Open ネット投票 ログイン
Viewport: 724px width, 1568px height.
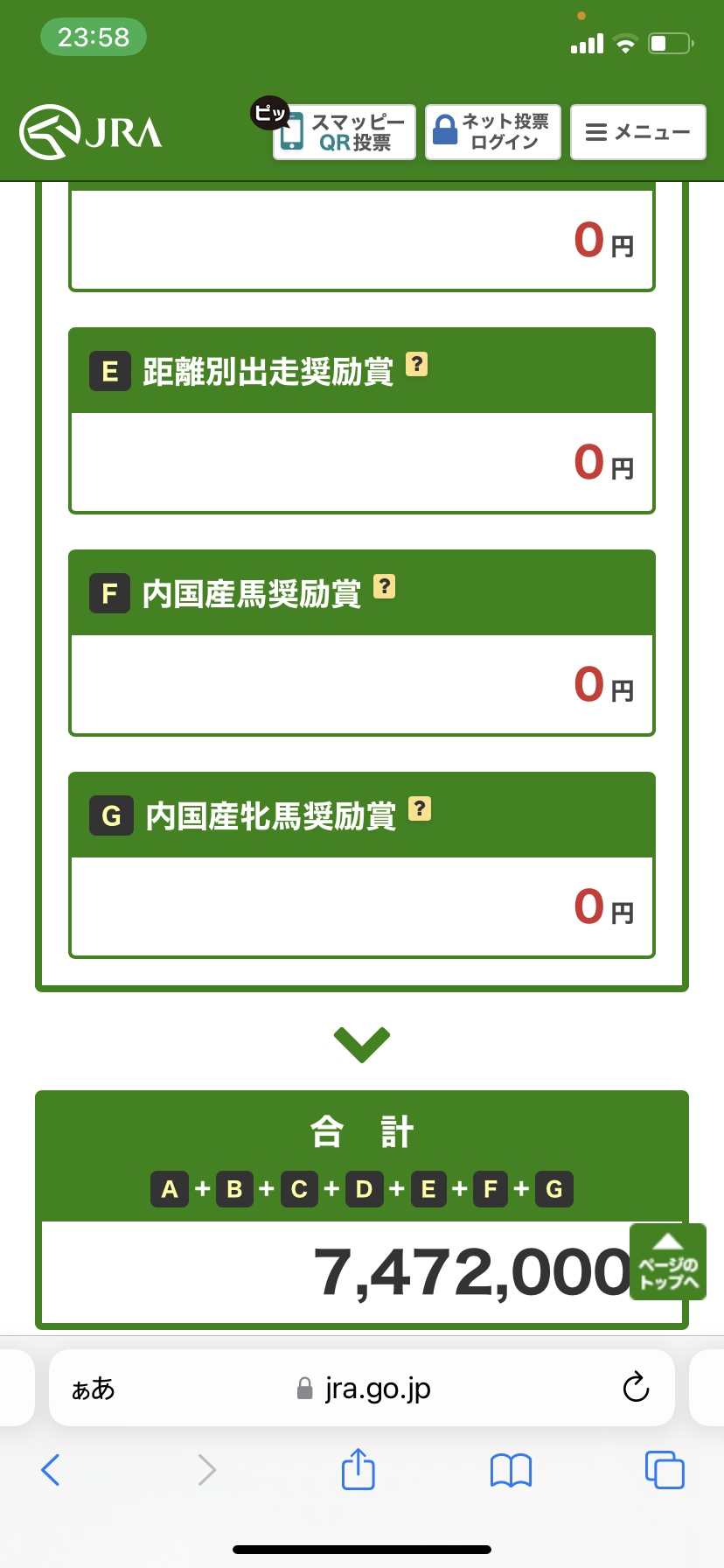pos(492,132)
